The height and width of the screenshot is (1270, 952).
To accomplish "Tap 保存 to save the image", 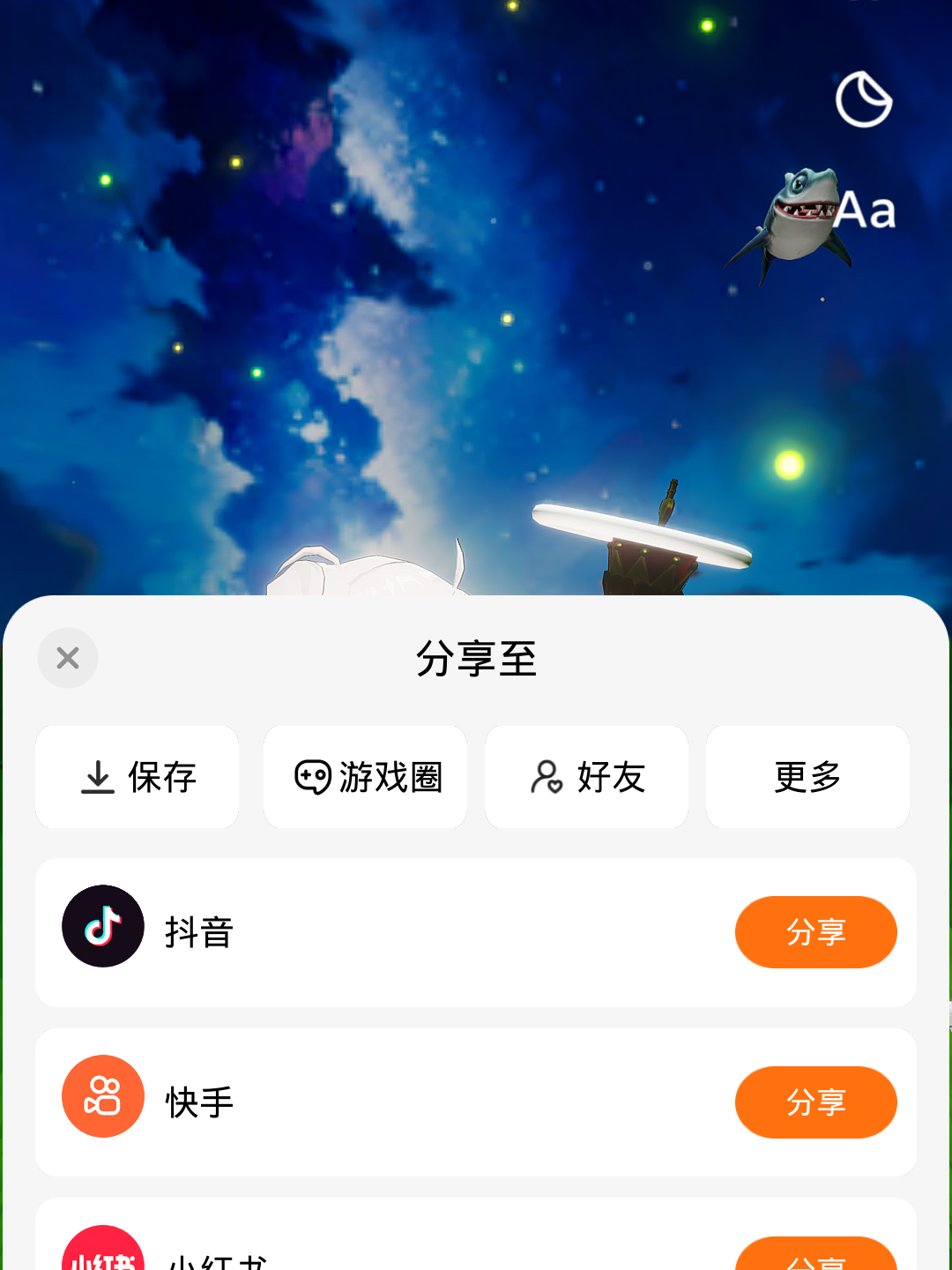I will 138,777.
